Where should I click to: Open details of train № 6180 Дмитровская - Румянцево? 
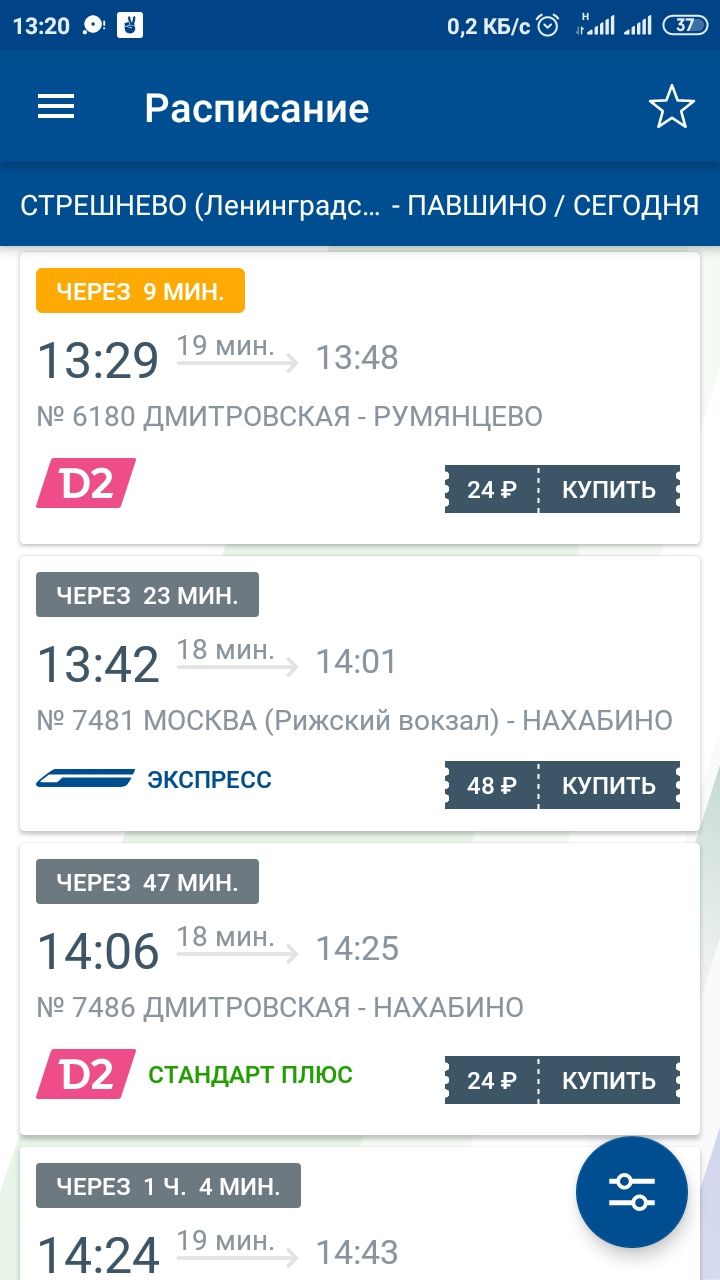360,398
